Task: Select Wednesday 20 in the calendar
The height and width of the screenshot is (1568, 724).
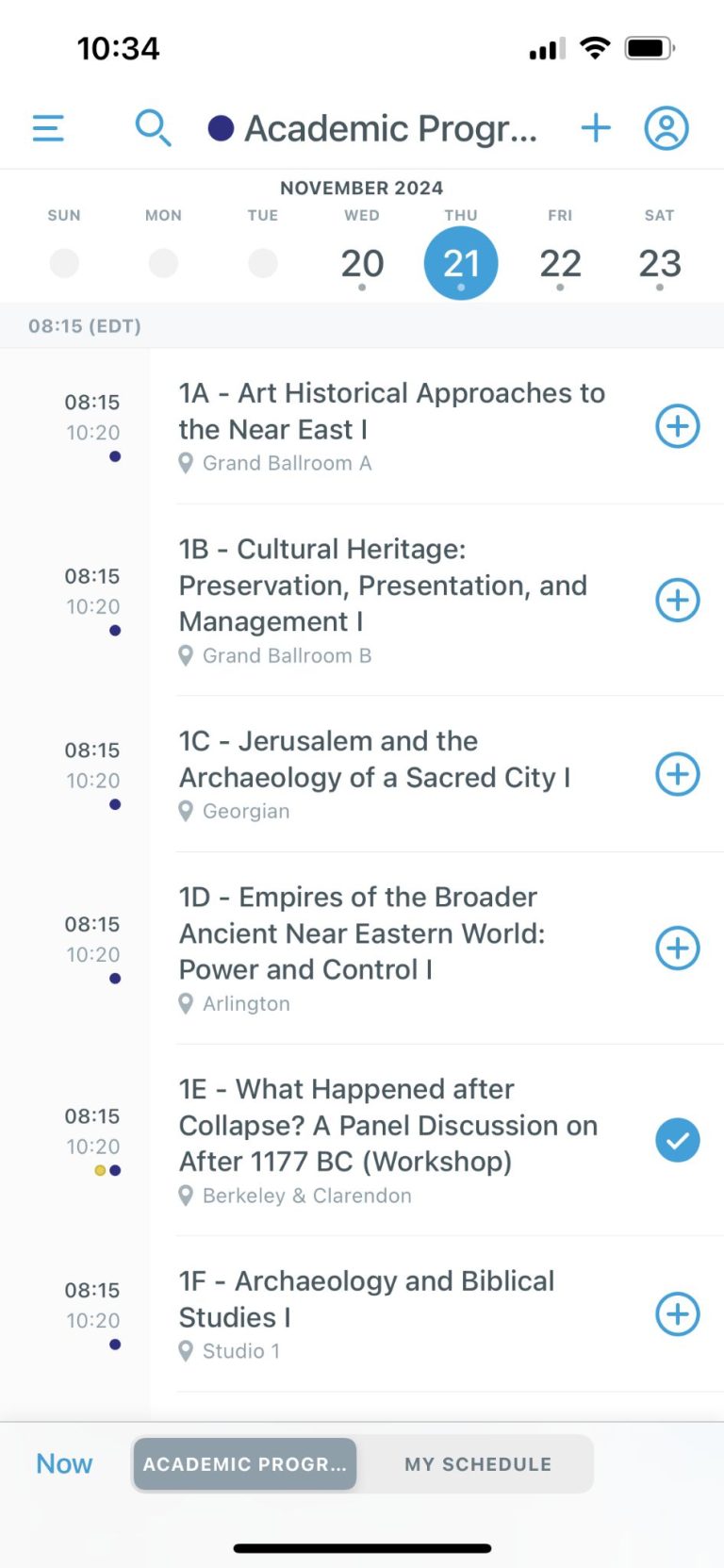Action: point(362,263)
